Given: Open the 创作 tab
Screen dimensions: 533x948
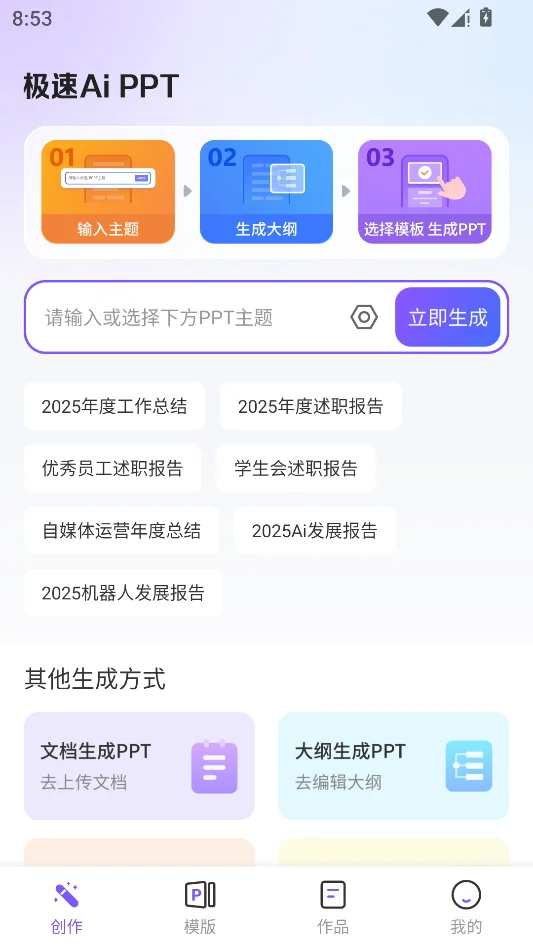Looking at the screenshot, I should [x=66, y=907].
